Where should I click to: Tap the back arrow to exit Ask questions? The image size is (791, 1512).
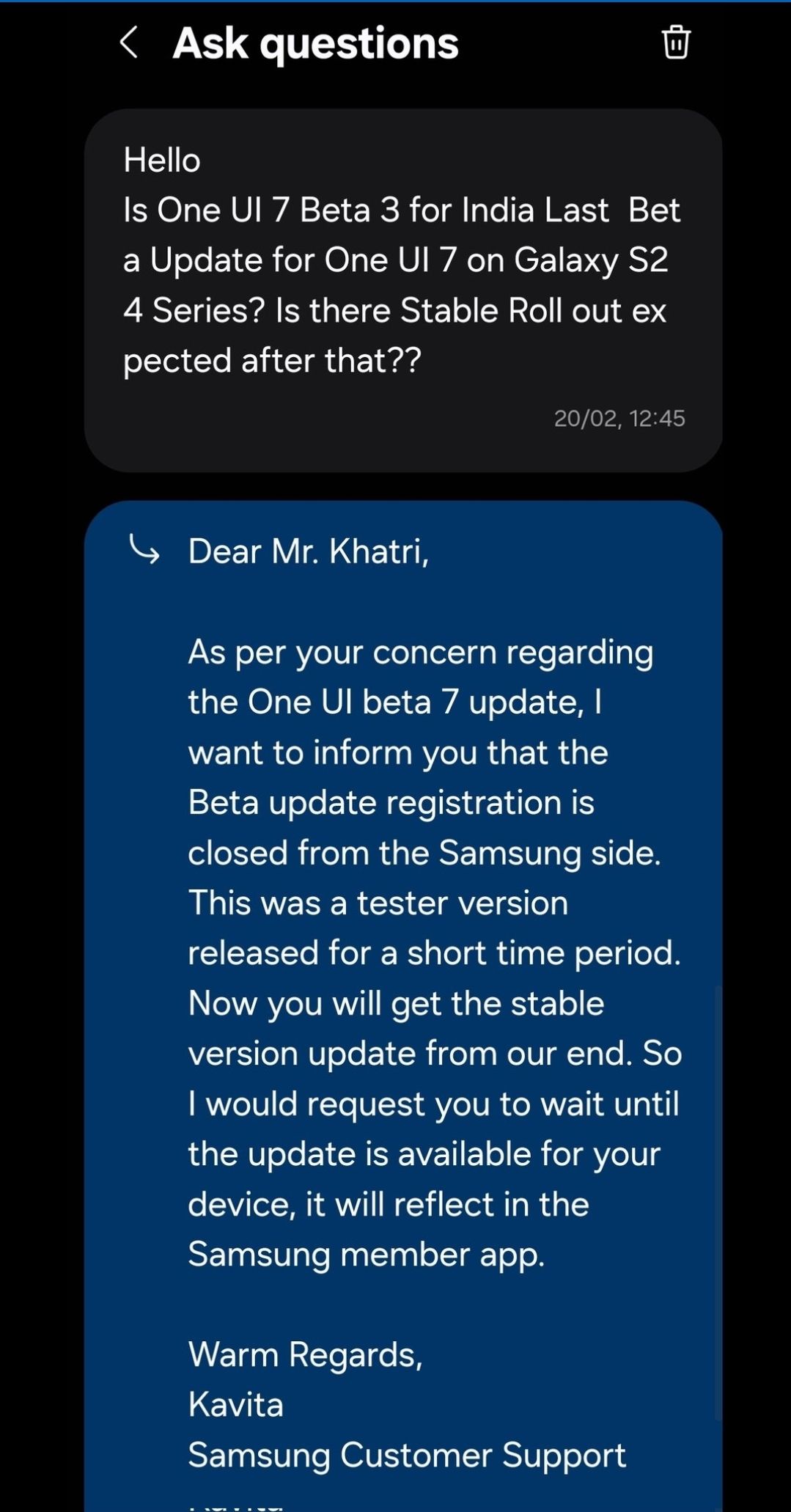point(130,43)
